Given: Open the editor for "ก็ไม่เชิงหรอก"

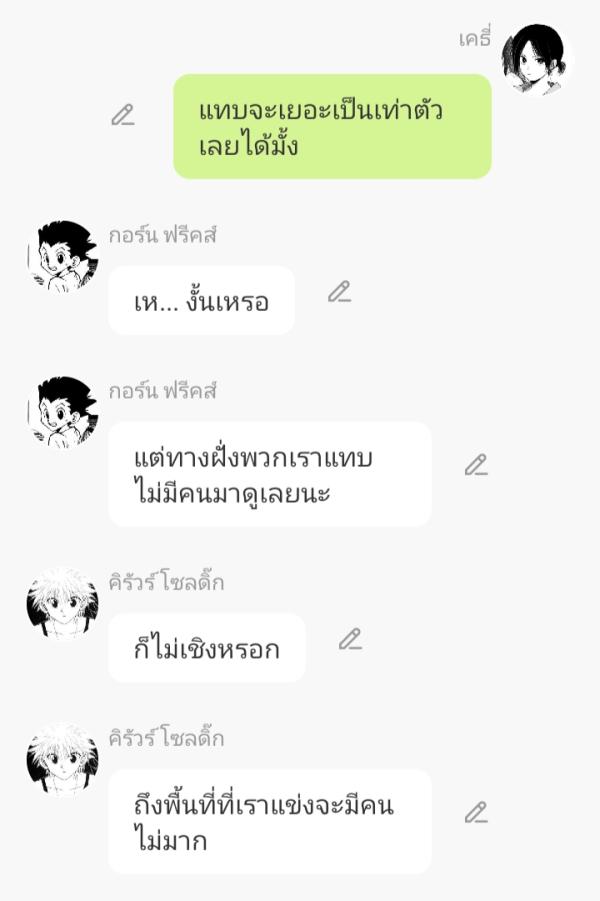Looking at the screenshot, I should click(350, 640).
